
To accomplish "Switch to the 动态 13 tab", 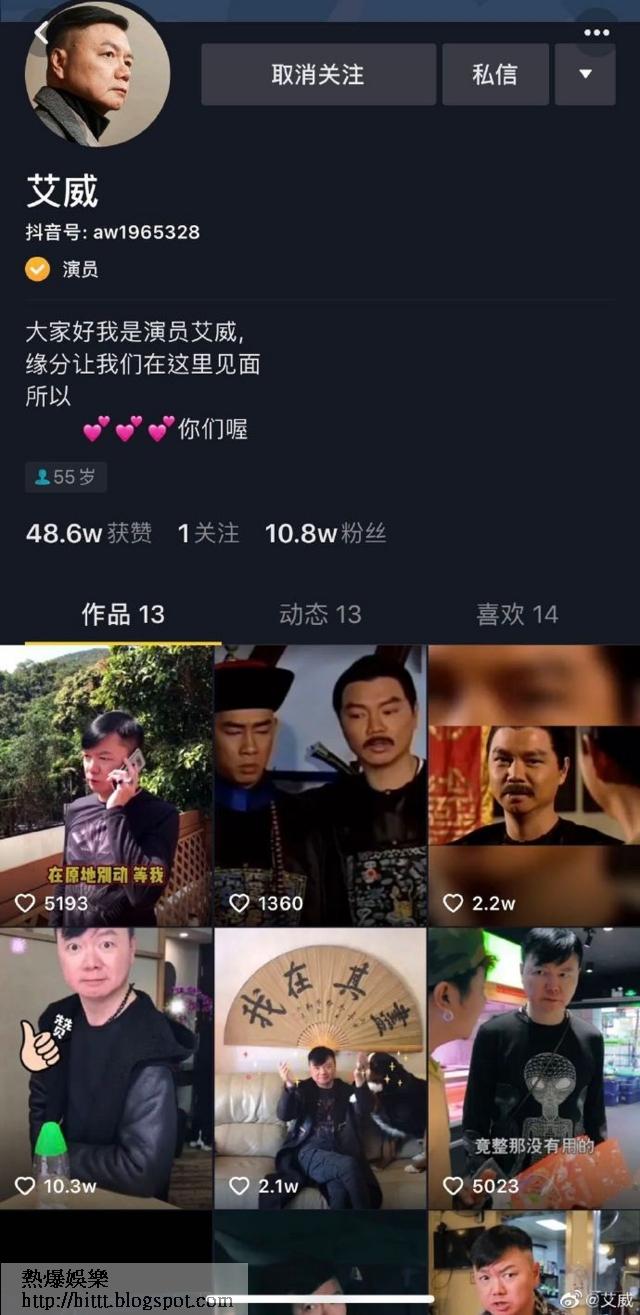I will [320, 614].
